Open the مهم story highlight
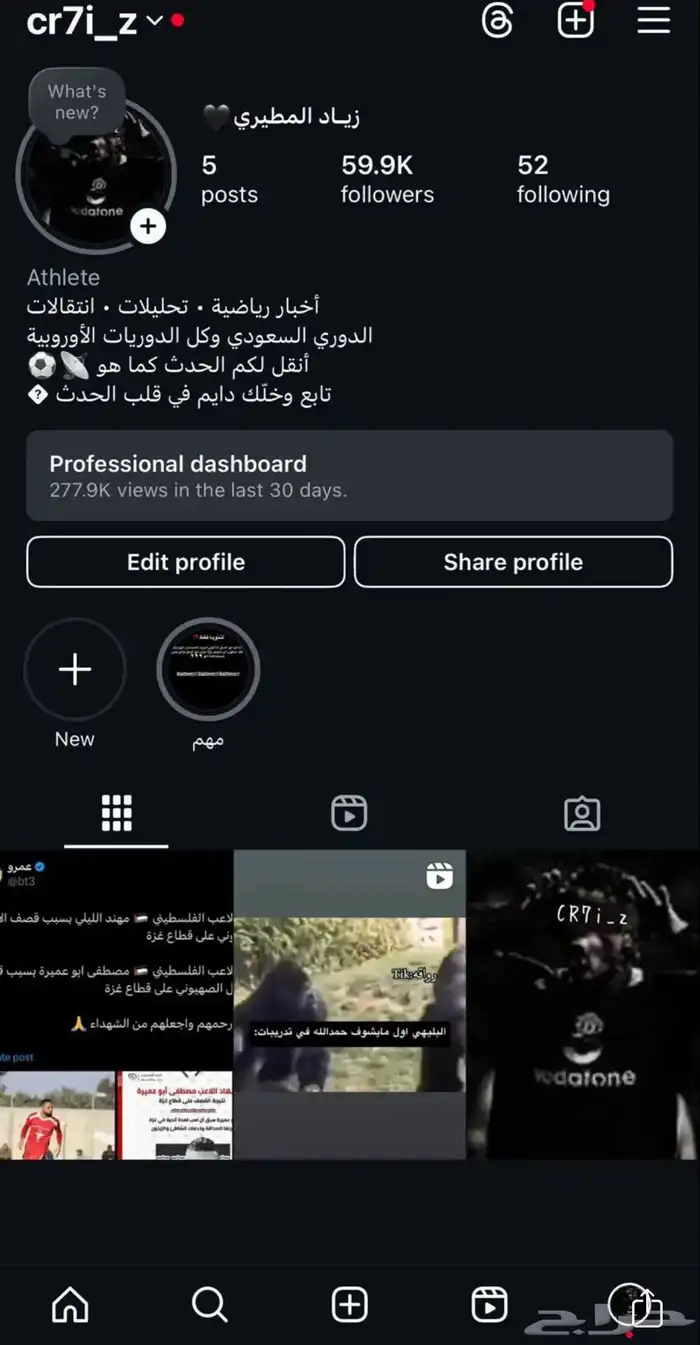This screenshot has width=700, height=1345. 208,669
